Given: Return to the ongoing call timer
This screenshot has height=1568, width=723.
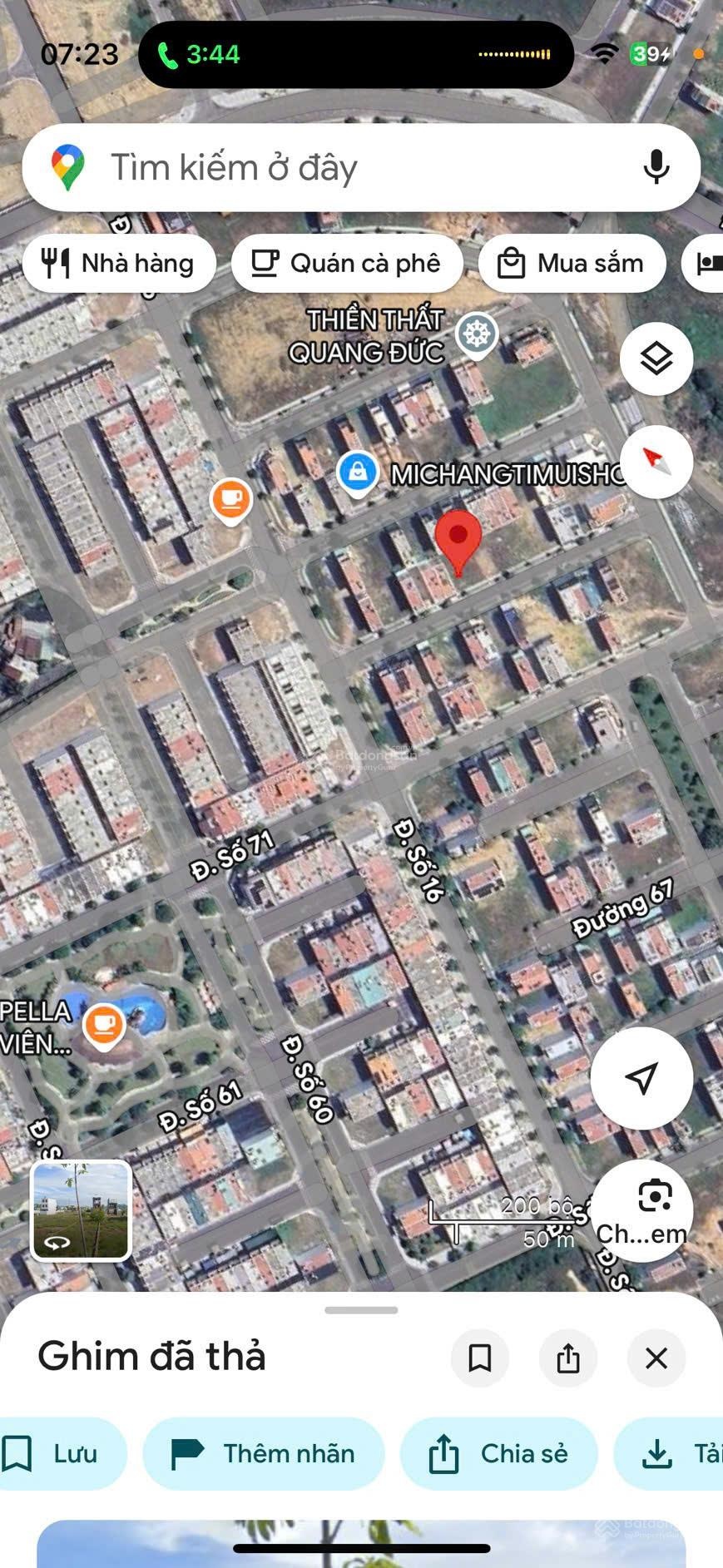Looking at the screenshot, I should 200,55.
